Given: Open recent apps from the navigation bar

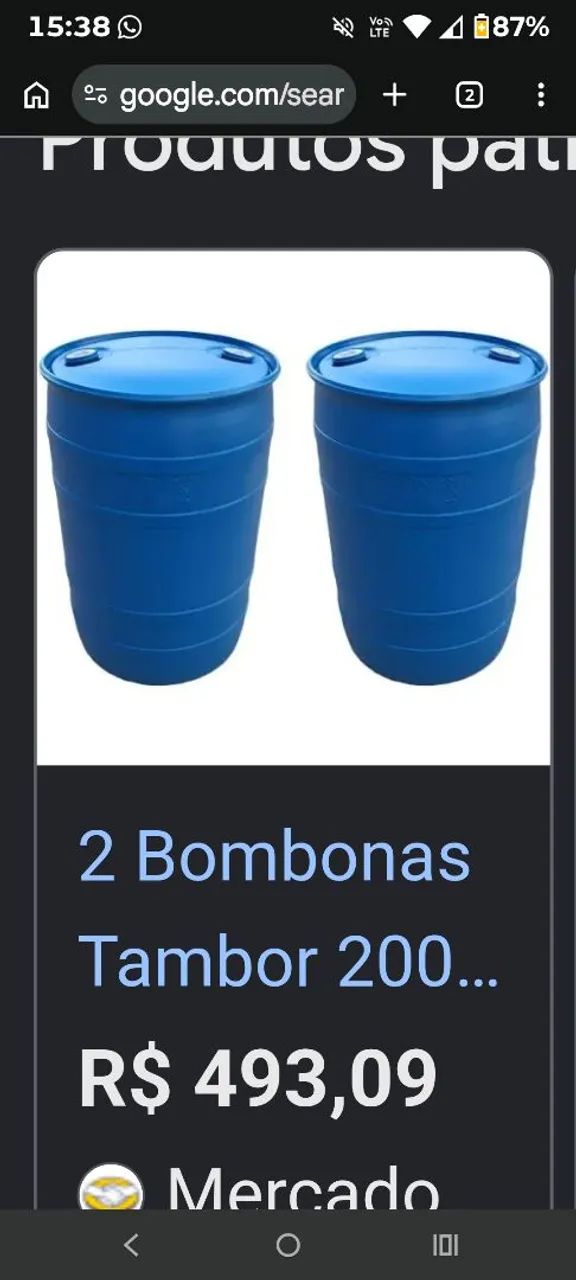Looking at the screenshot, I should pyautogui.click(x=445, y=1245).
